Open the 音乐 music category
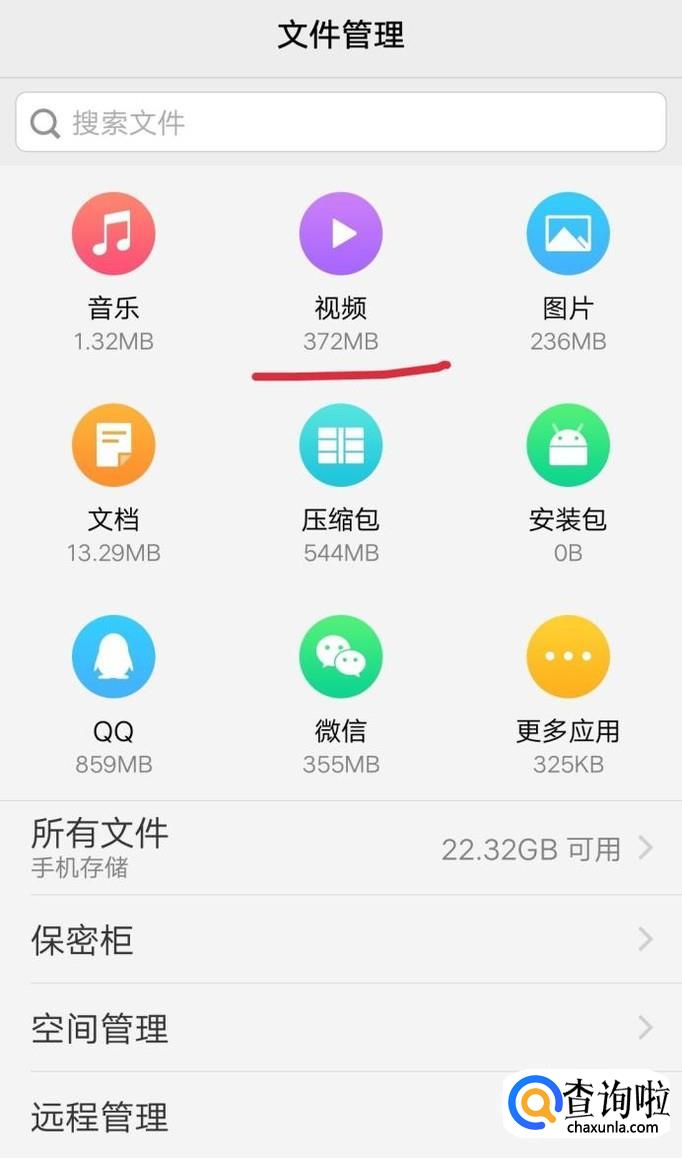This screenshot has width=682, height=1158. point(113,234)
